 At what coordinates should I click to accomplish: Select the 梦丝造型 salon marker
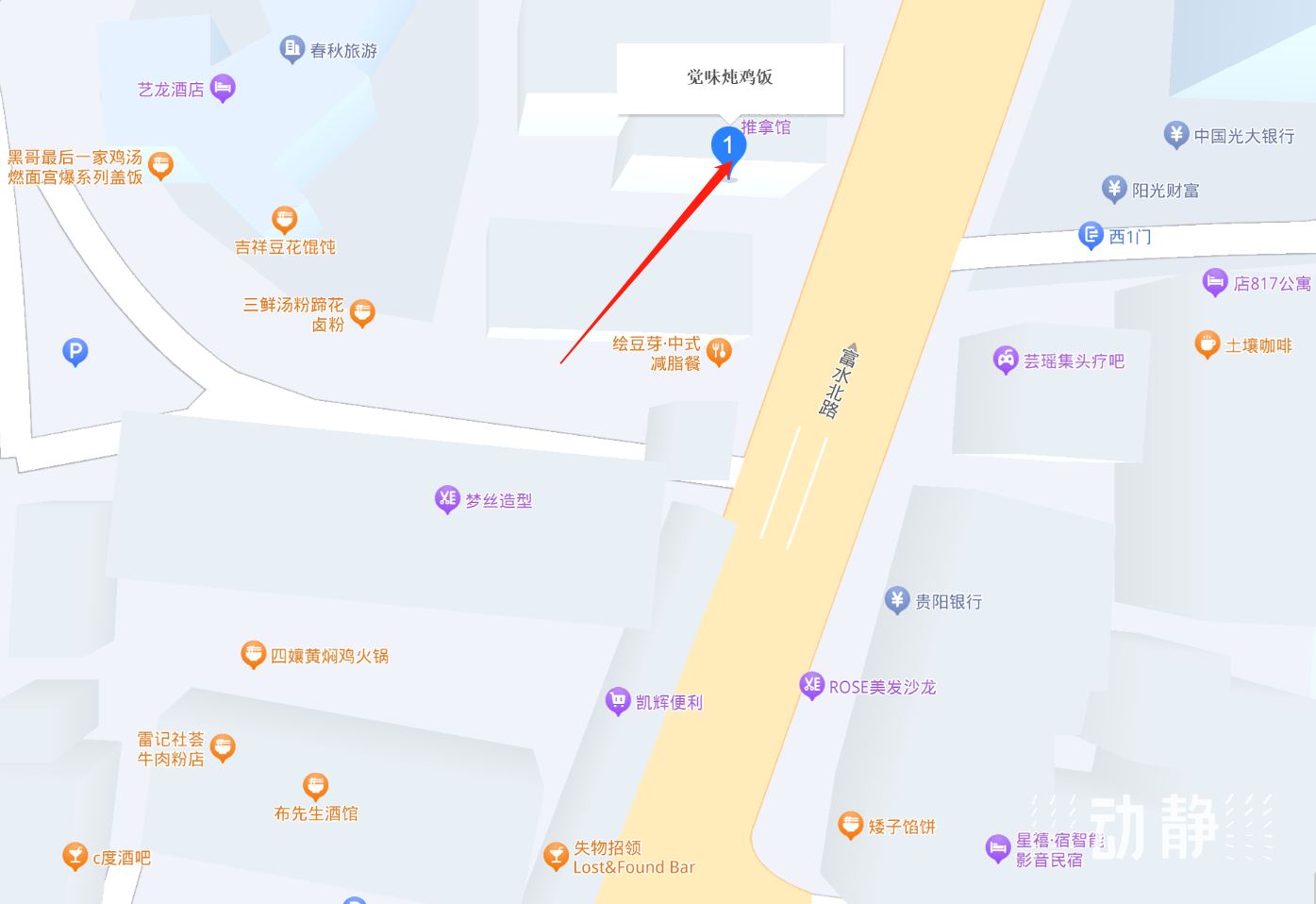pos(447,498)
